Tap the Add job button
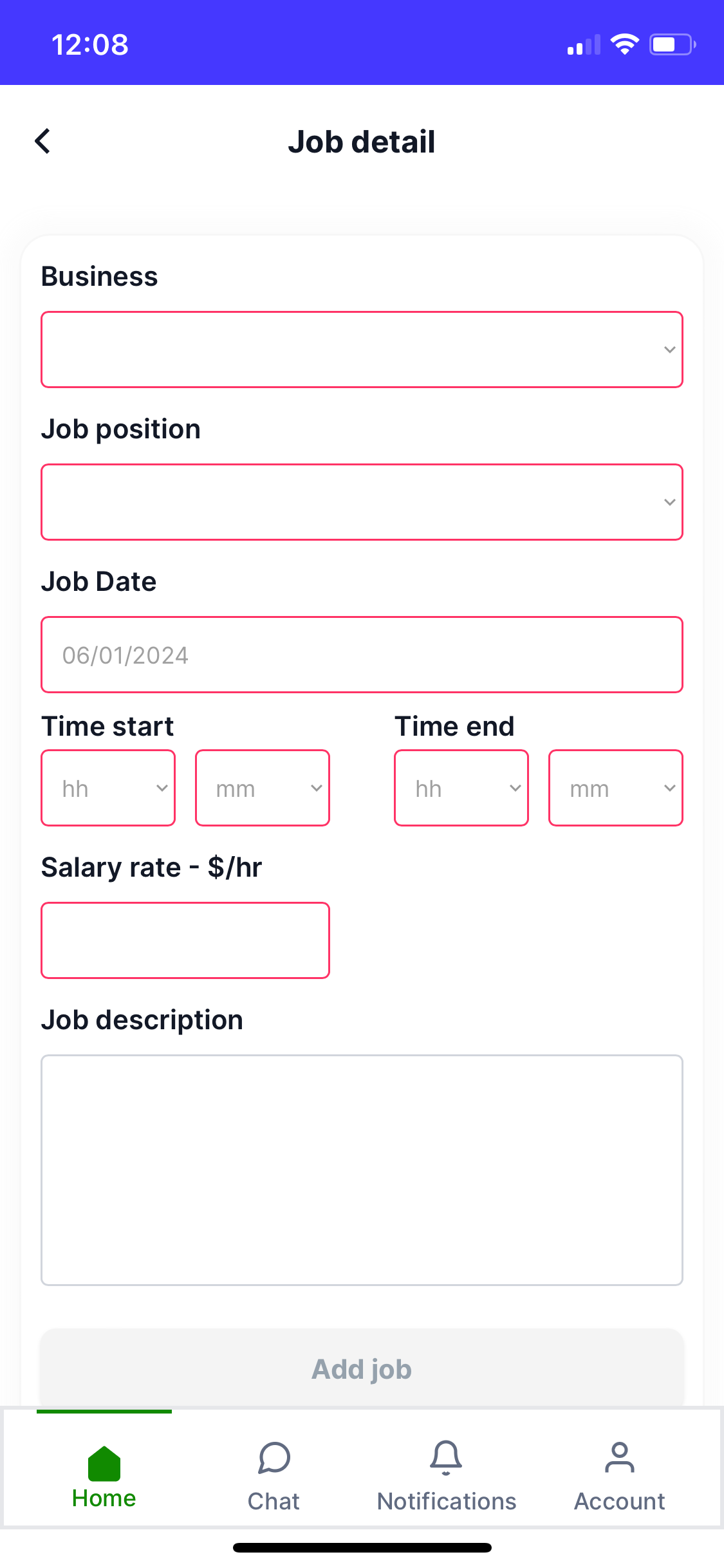 [x=362, y=1368]
